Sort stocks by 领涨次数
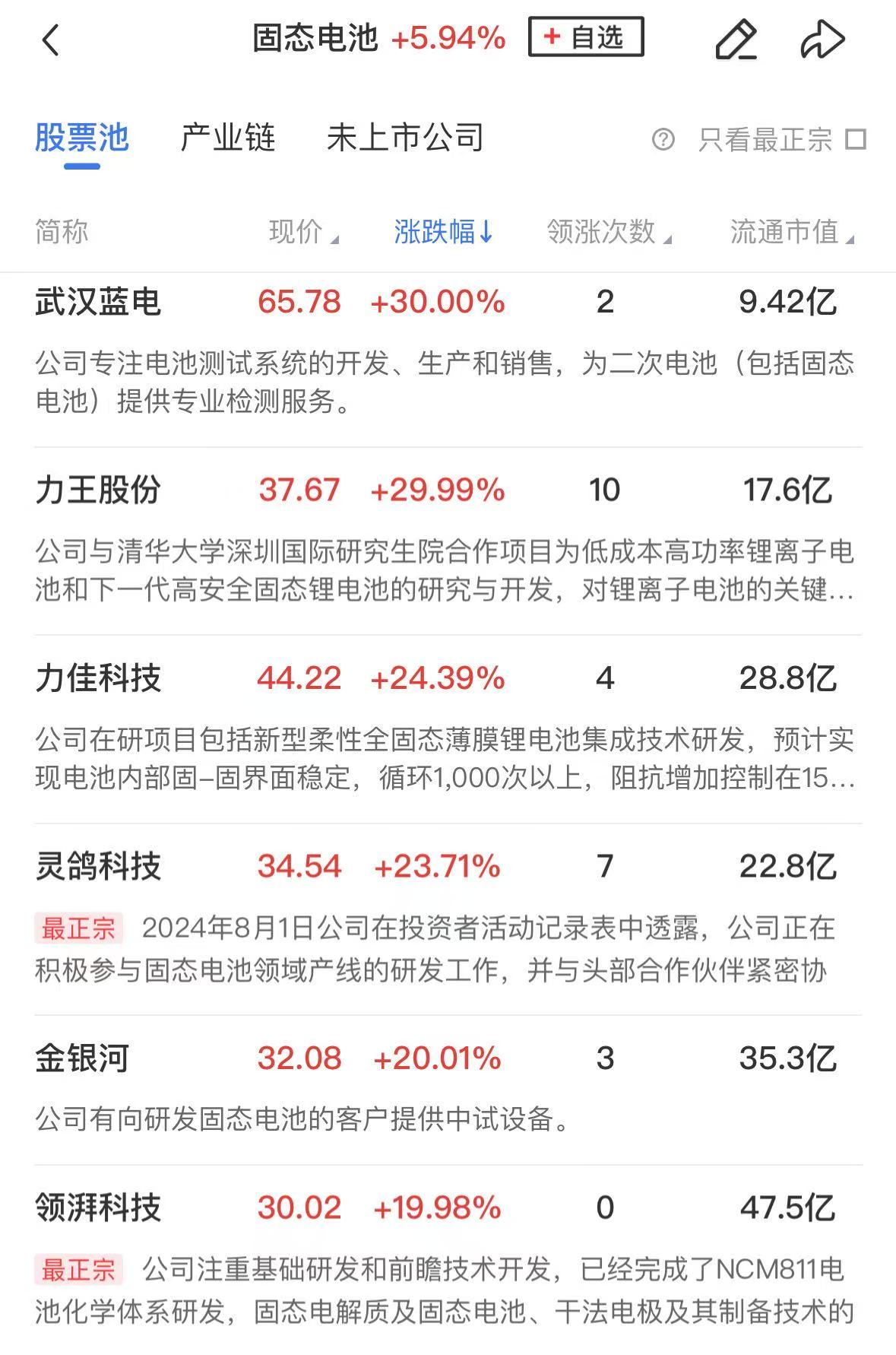896x1355 pixels. [608, 232]
